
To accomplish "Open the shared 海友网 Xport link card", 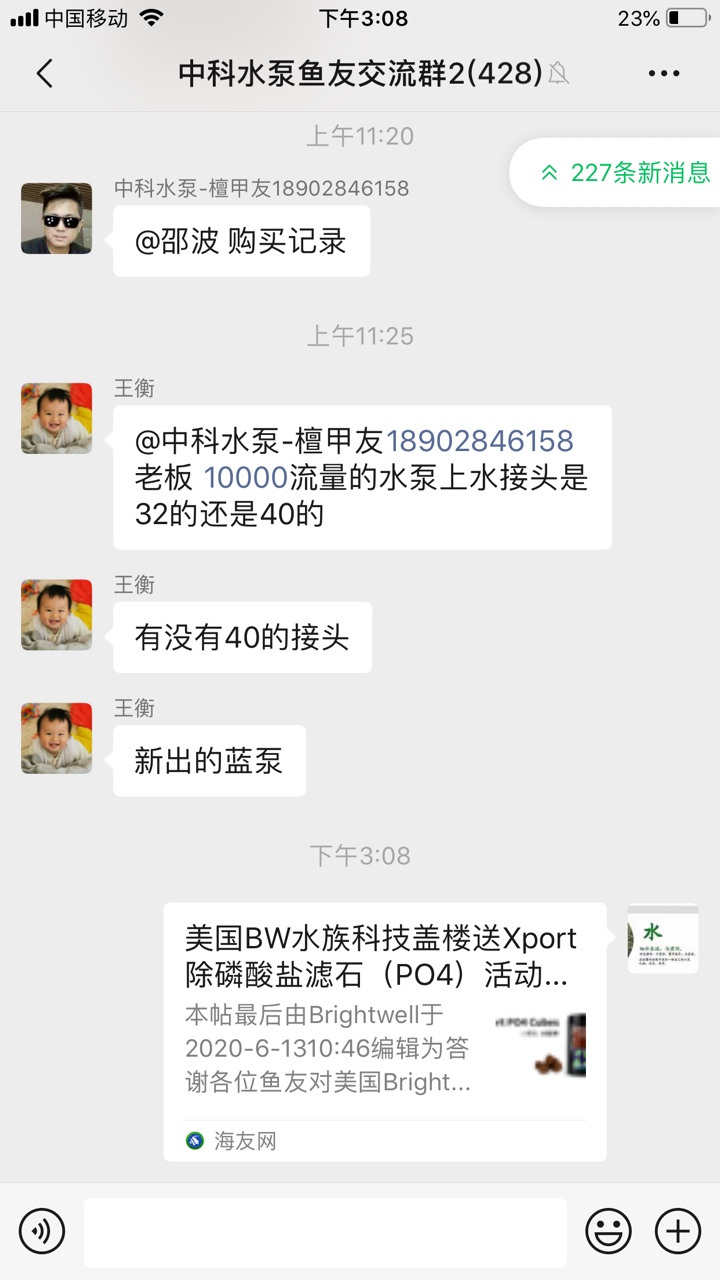I will coord(385,1030).
